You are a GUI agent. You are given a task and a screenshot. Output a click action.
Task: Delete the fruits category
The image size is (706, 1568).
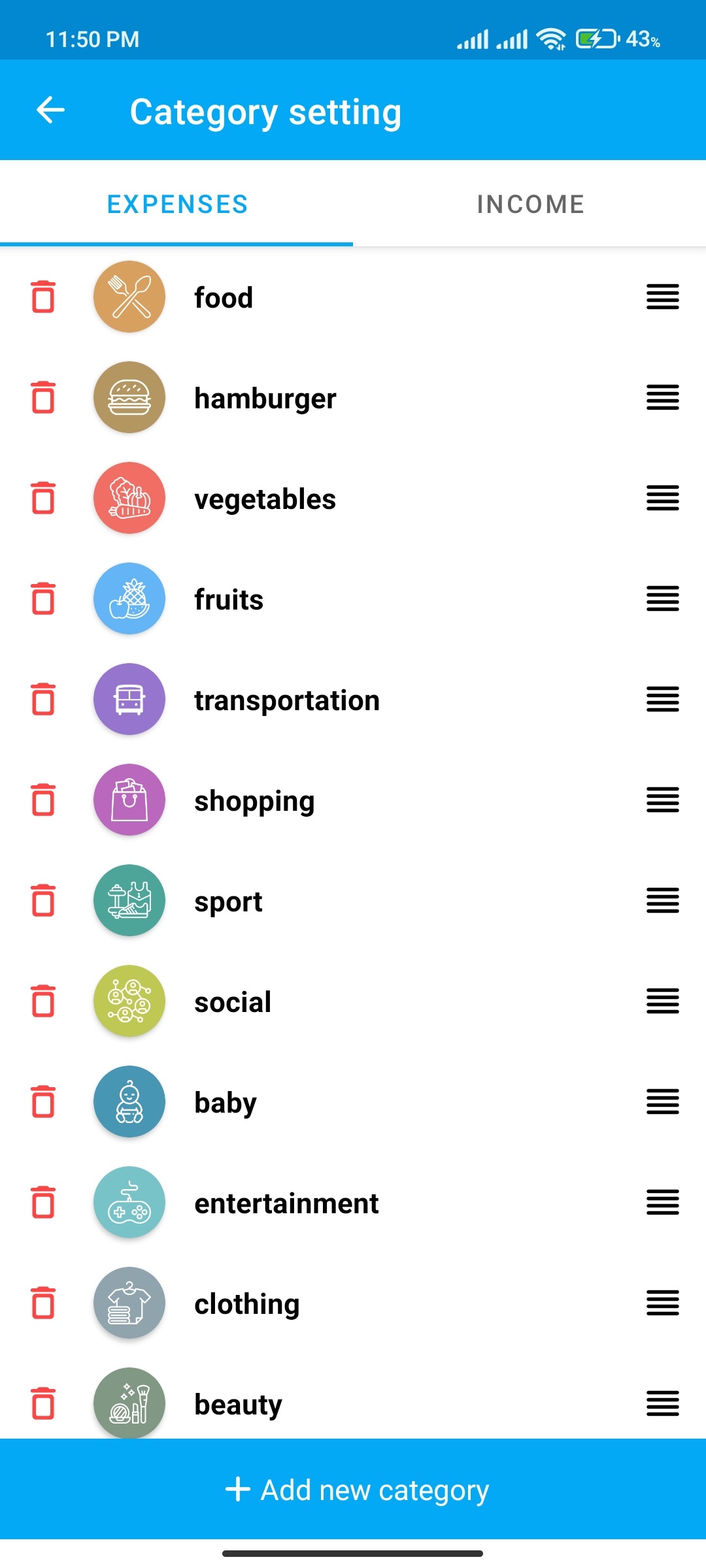pyautogui.click(x=43, y=599)
